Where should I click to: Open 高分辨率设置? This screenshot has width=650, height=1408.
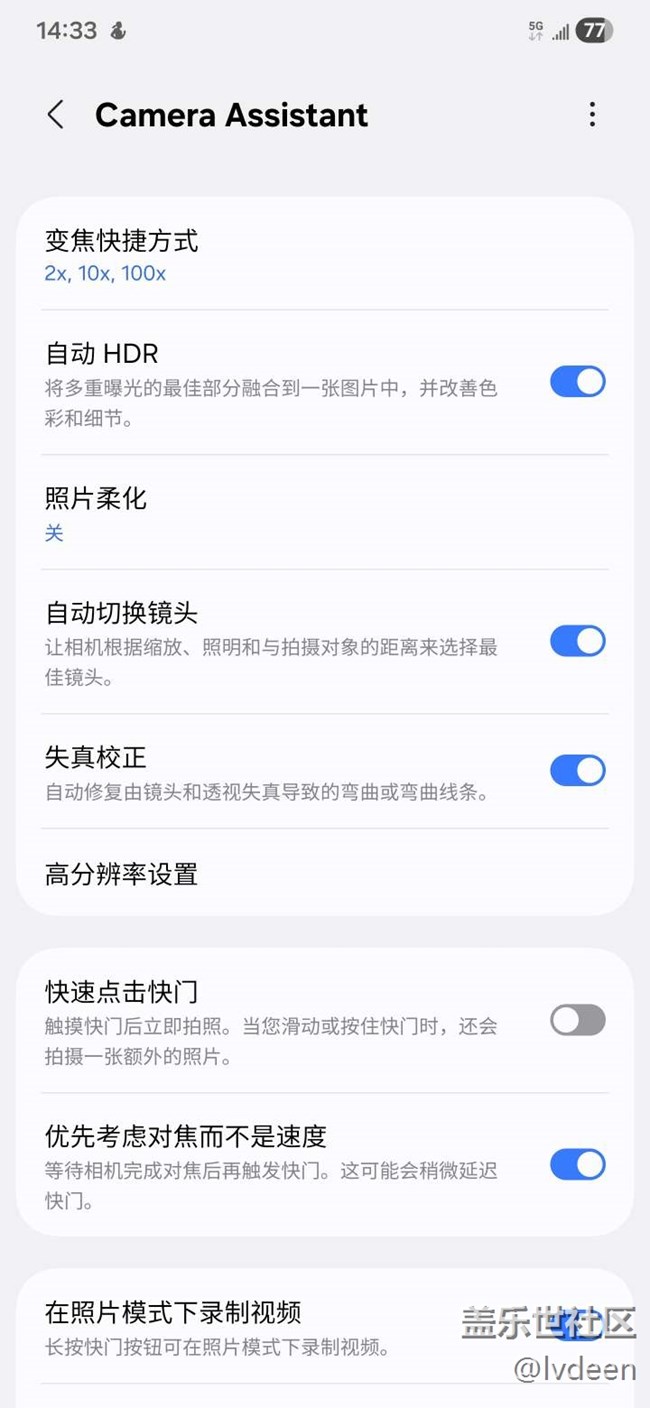click(325, 874)
